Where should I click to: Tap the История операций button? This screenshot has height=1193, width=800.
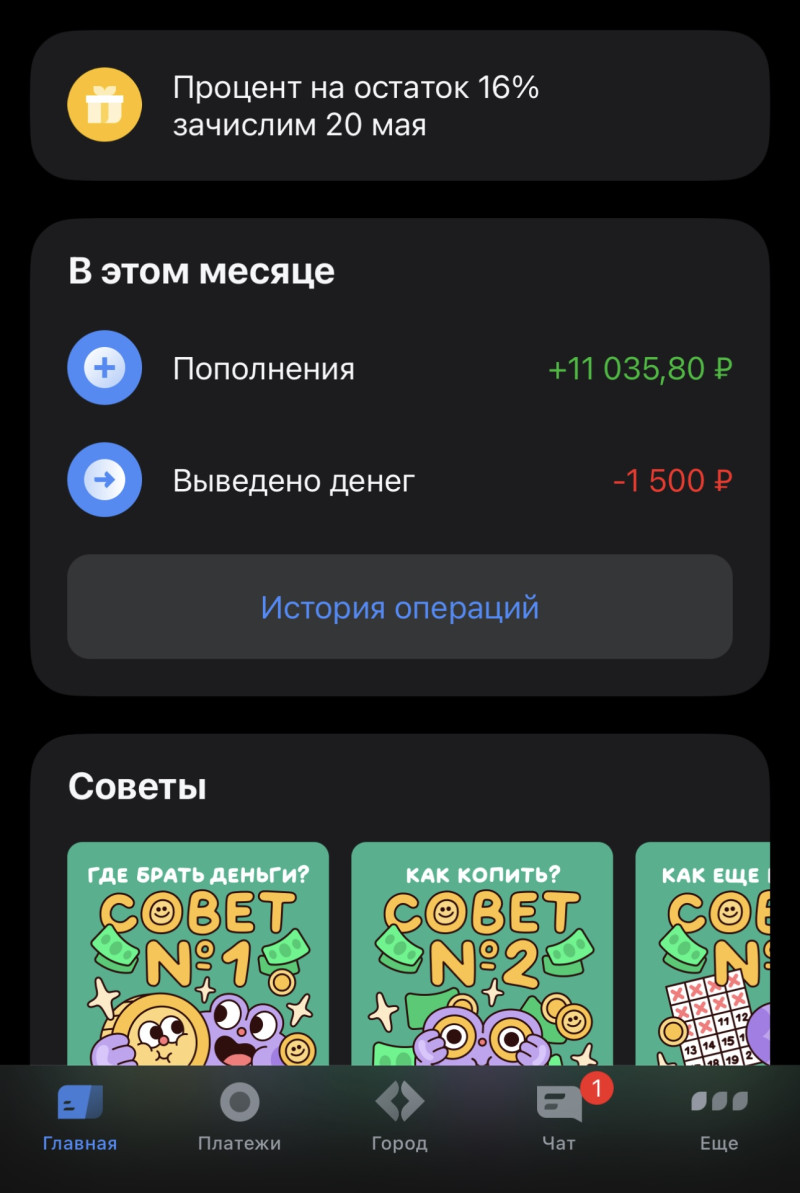400,607
